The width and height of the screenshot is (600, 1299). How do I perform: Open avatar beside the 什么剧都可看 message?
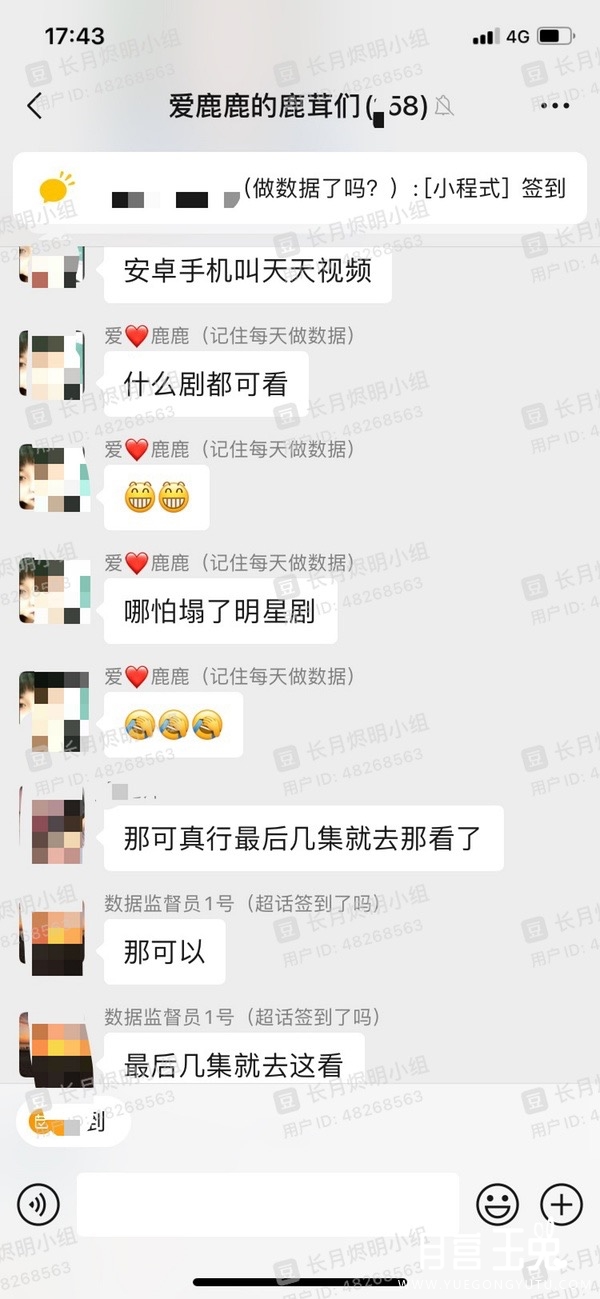pyautogui.click(x=51, y=365)
